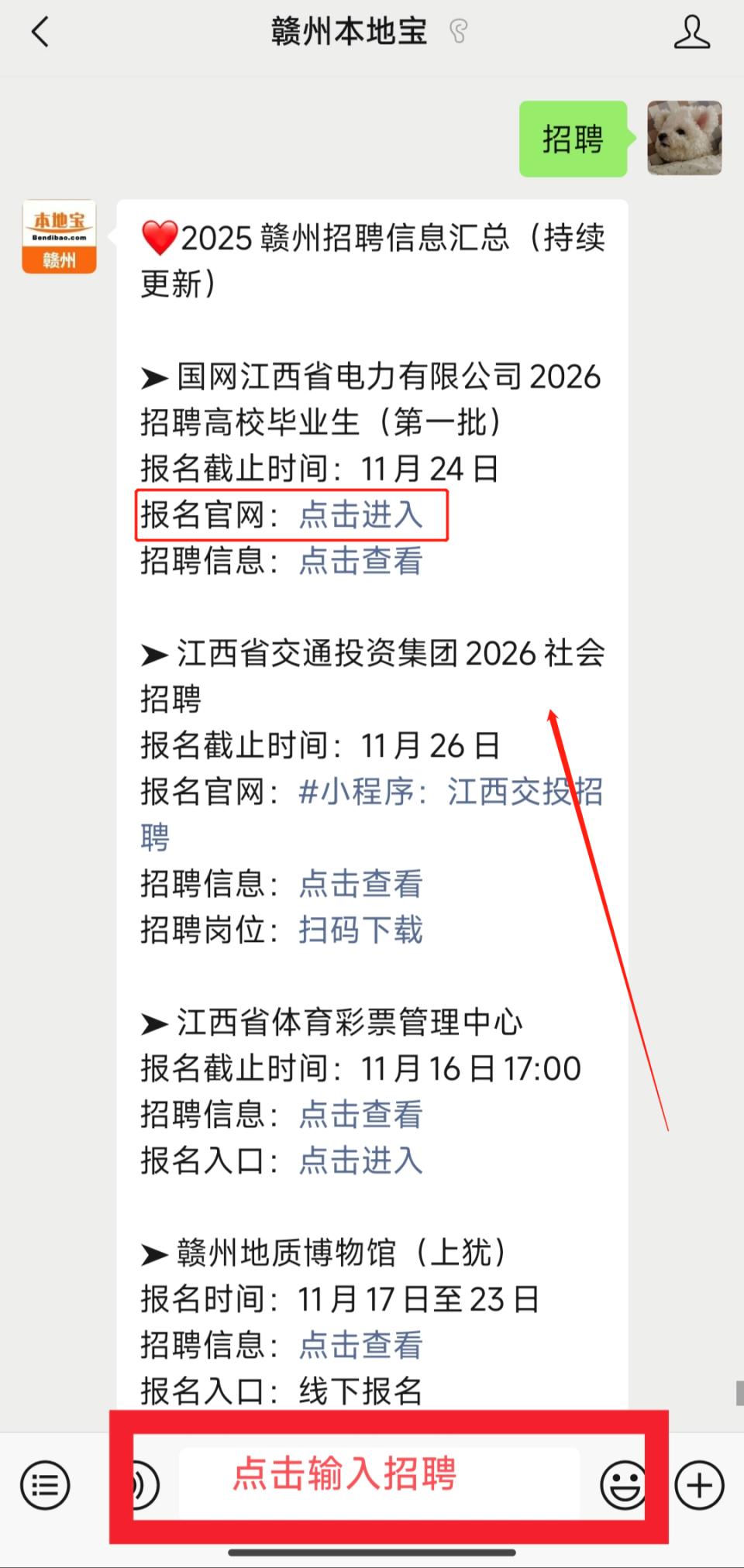Open 点击进入 link for 国网江西电力 报名官网

pos(360,515)
